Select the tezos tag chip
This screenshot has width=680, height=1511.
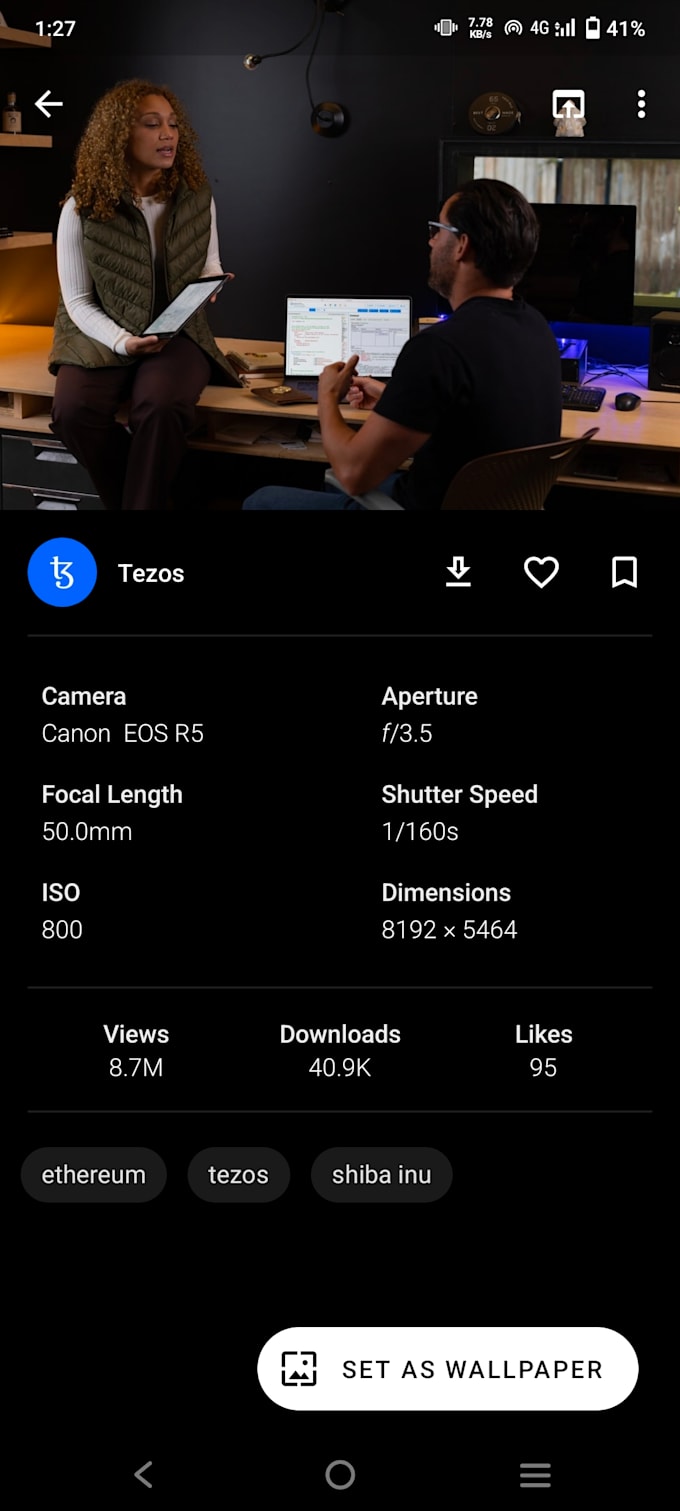click(238, 1174)
